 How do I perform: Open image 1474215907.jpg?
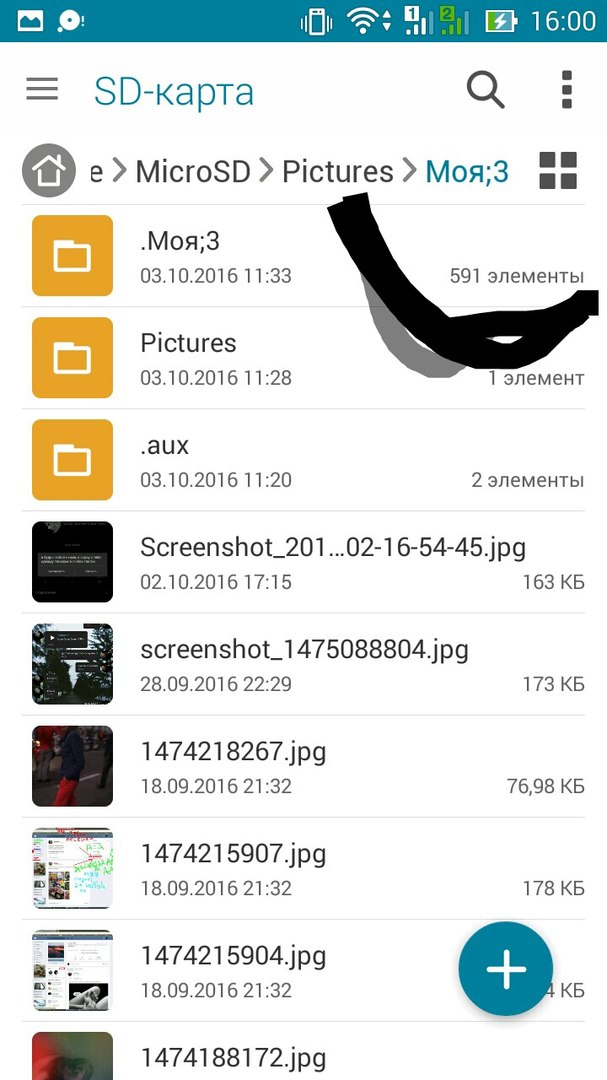(x=303, y=867)
